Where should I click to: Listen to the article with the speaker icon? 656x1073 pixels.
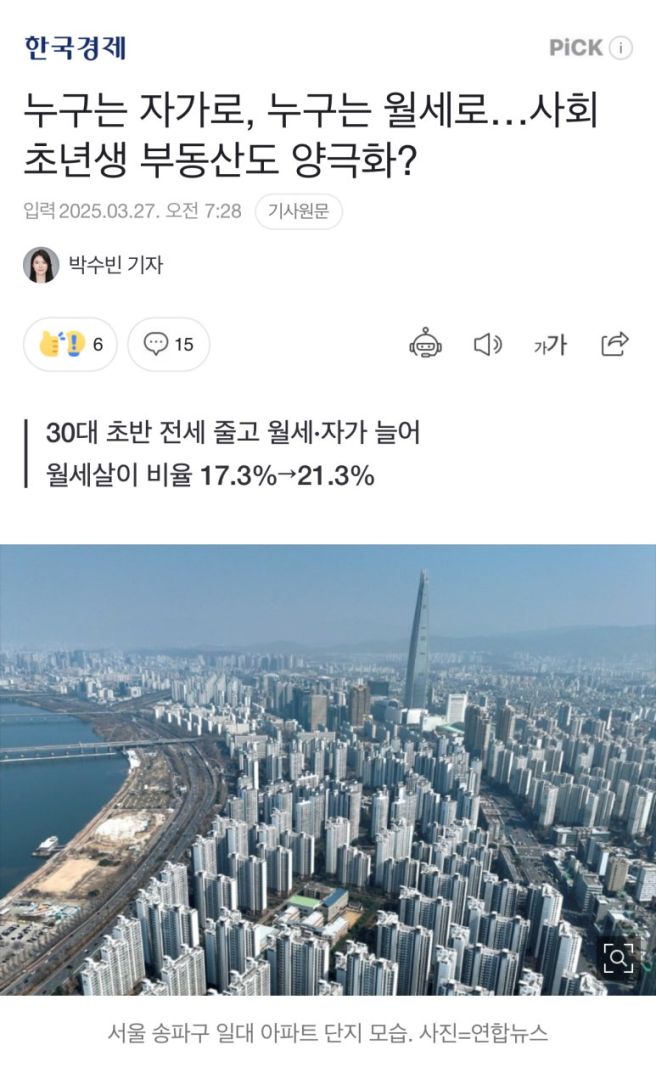point(487,344)
